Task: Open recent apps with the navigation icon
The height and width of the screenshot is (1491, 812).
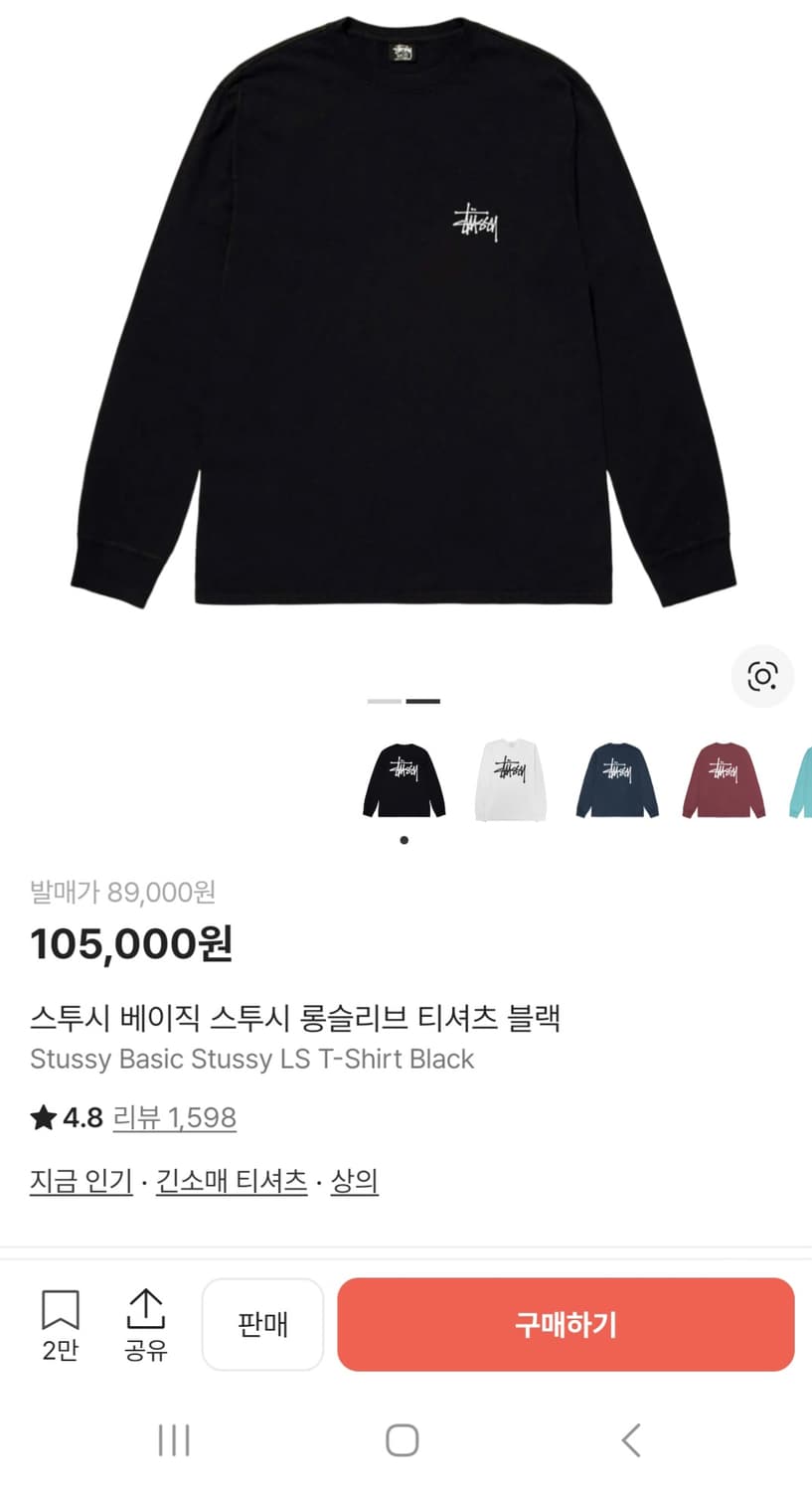Action: 174,1438
